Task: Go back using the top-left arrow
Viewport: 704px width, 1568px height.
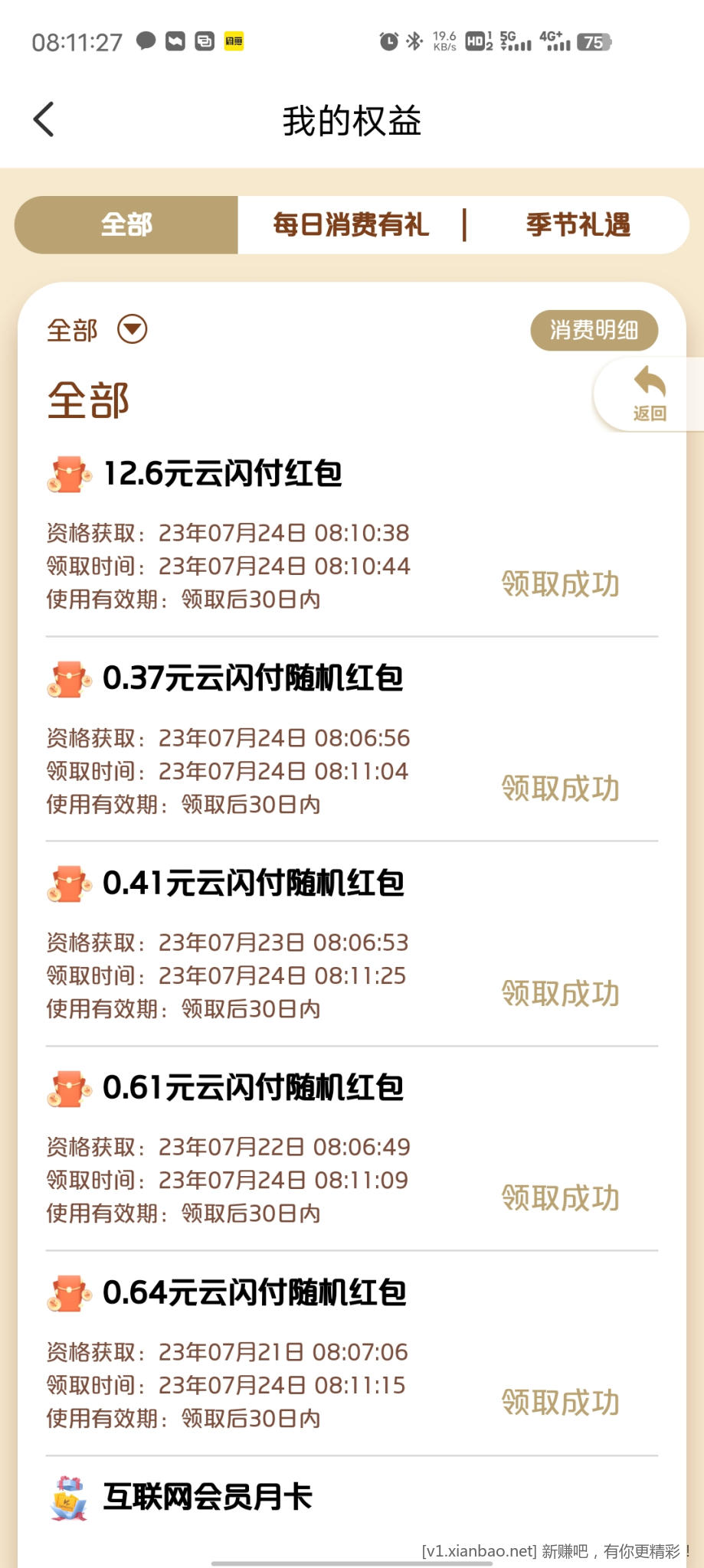Action: pos(44,119)
